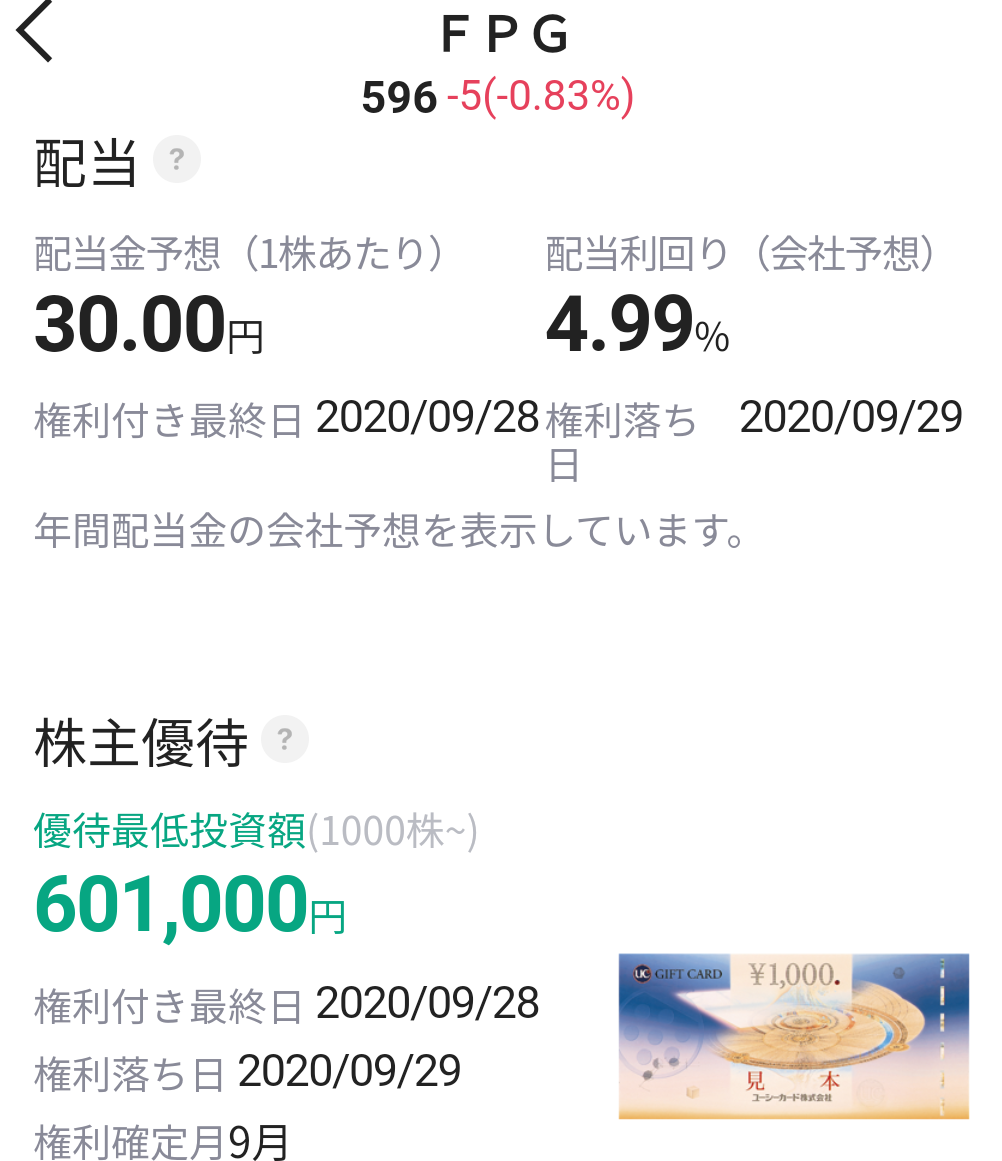Open the help icon next to 配当
The height and width of the screenshot is (1161, 1002).
click(177, 159)
